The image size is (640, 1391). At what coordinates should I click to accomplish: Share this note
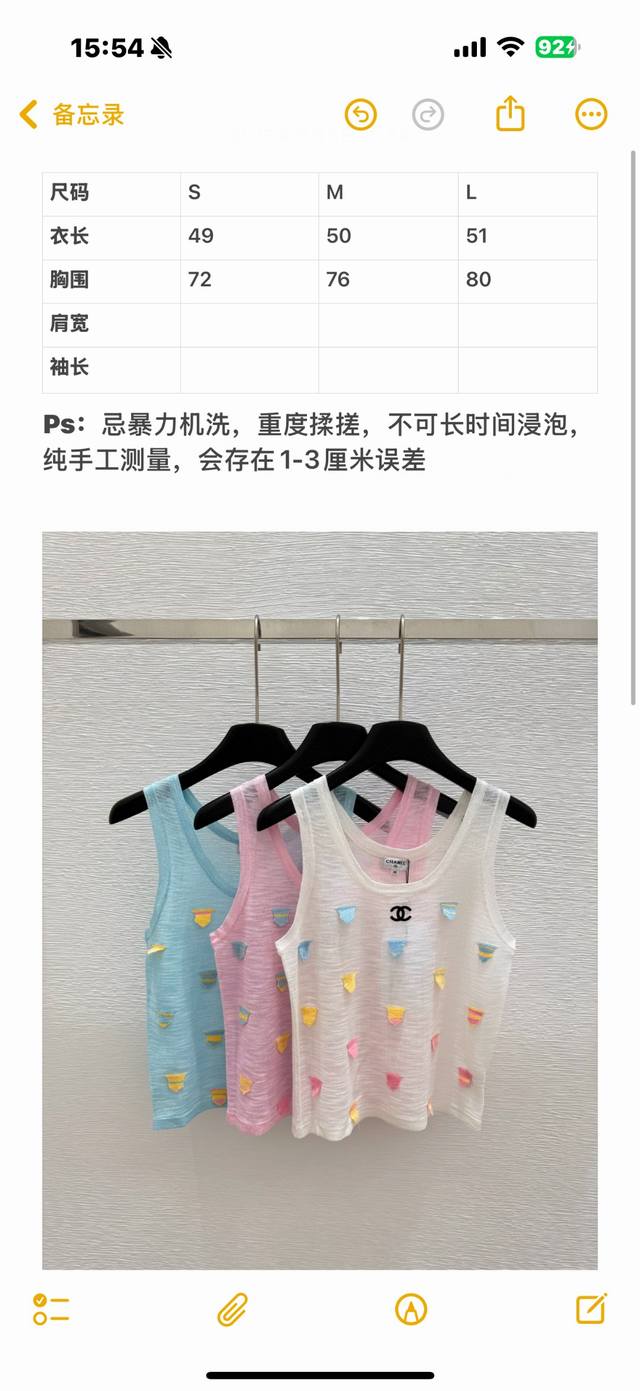click(x=510, y=114)
